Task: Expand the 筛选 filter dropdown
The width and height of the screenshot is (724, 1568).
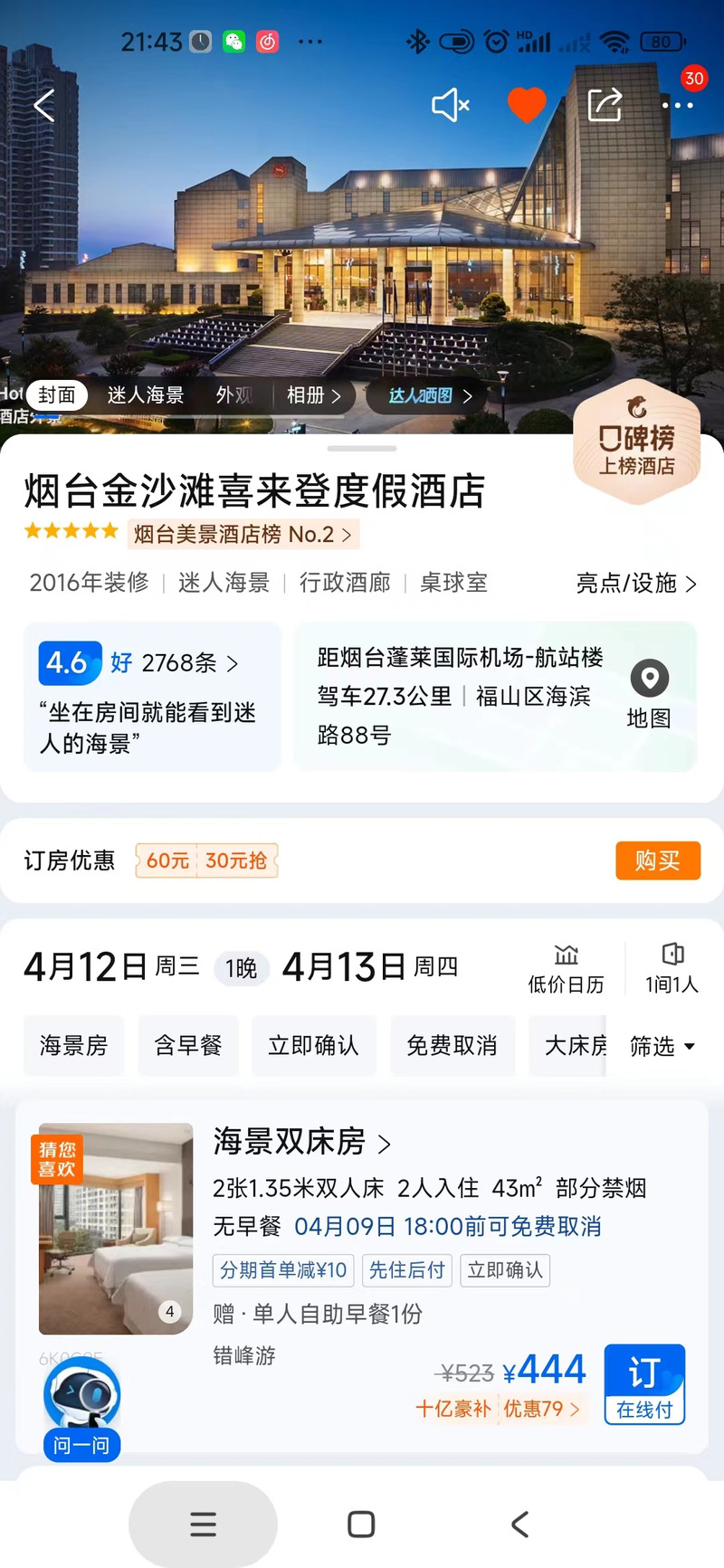Action: [662, 1047]
